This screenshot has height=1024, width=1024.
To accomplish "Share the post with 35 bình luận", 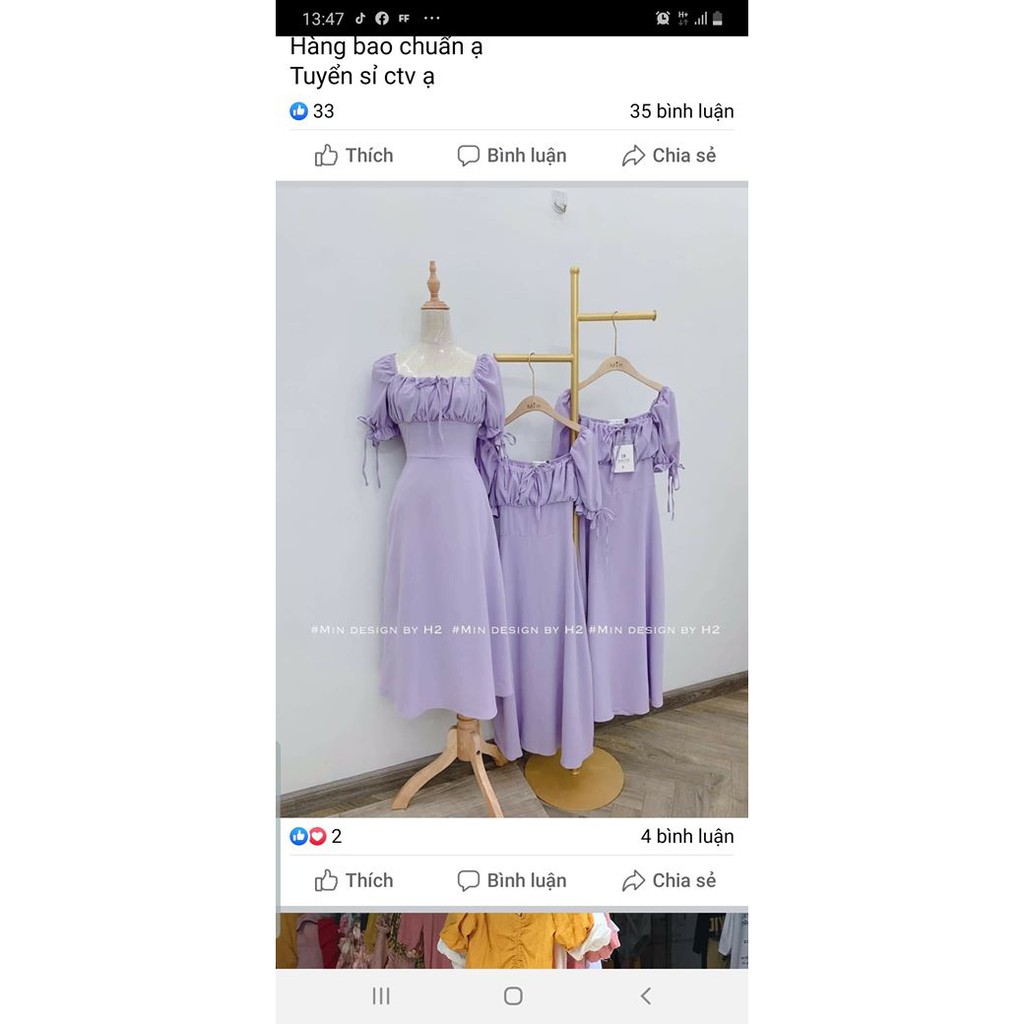I will 669,156.
